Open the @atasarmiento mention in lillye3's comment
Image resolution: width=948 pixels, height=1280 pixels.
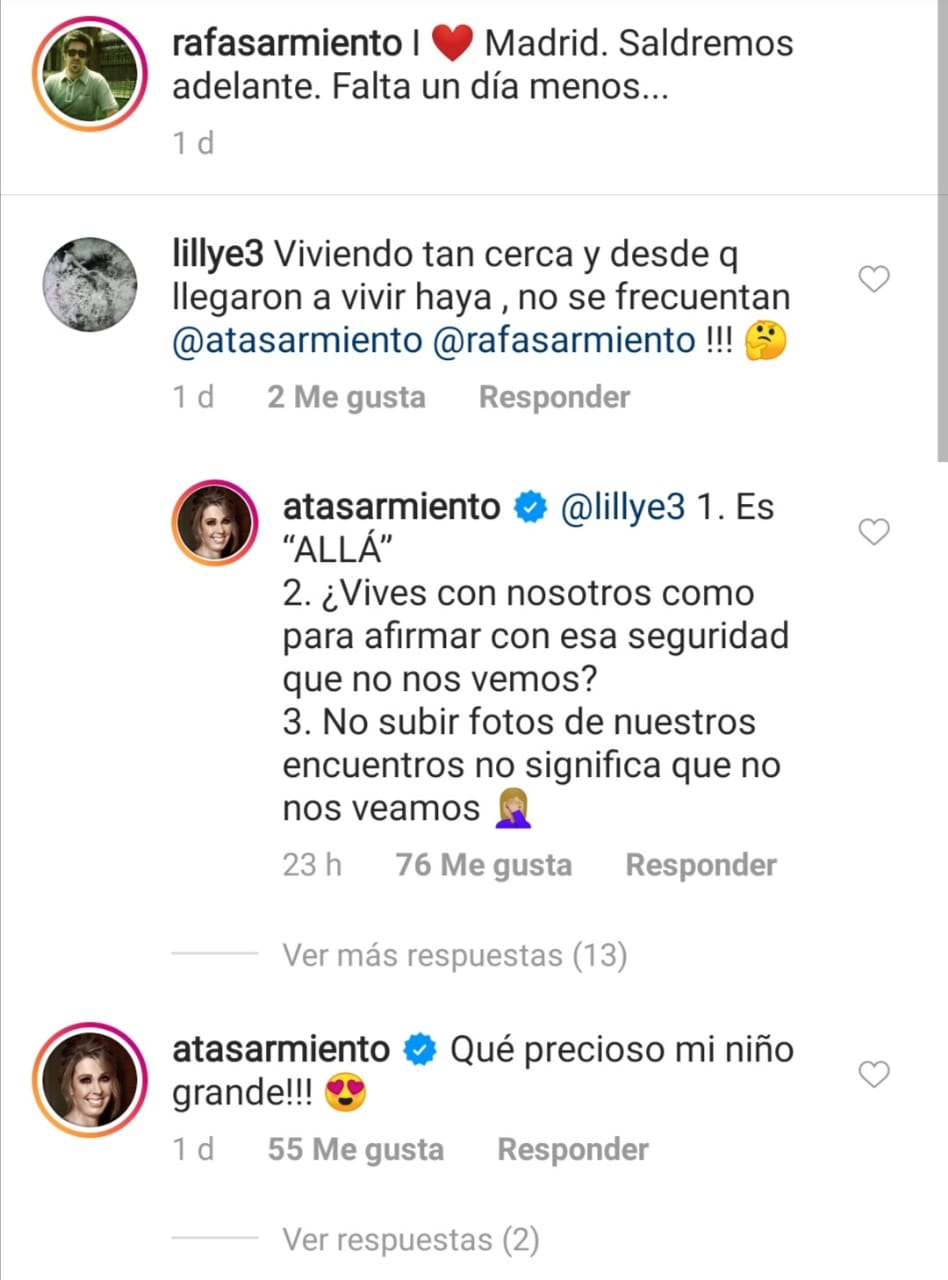pos(297,341)
